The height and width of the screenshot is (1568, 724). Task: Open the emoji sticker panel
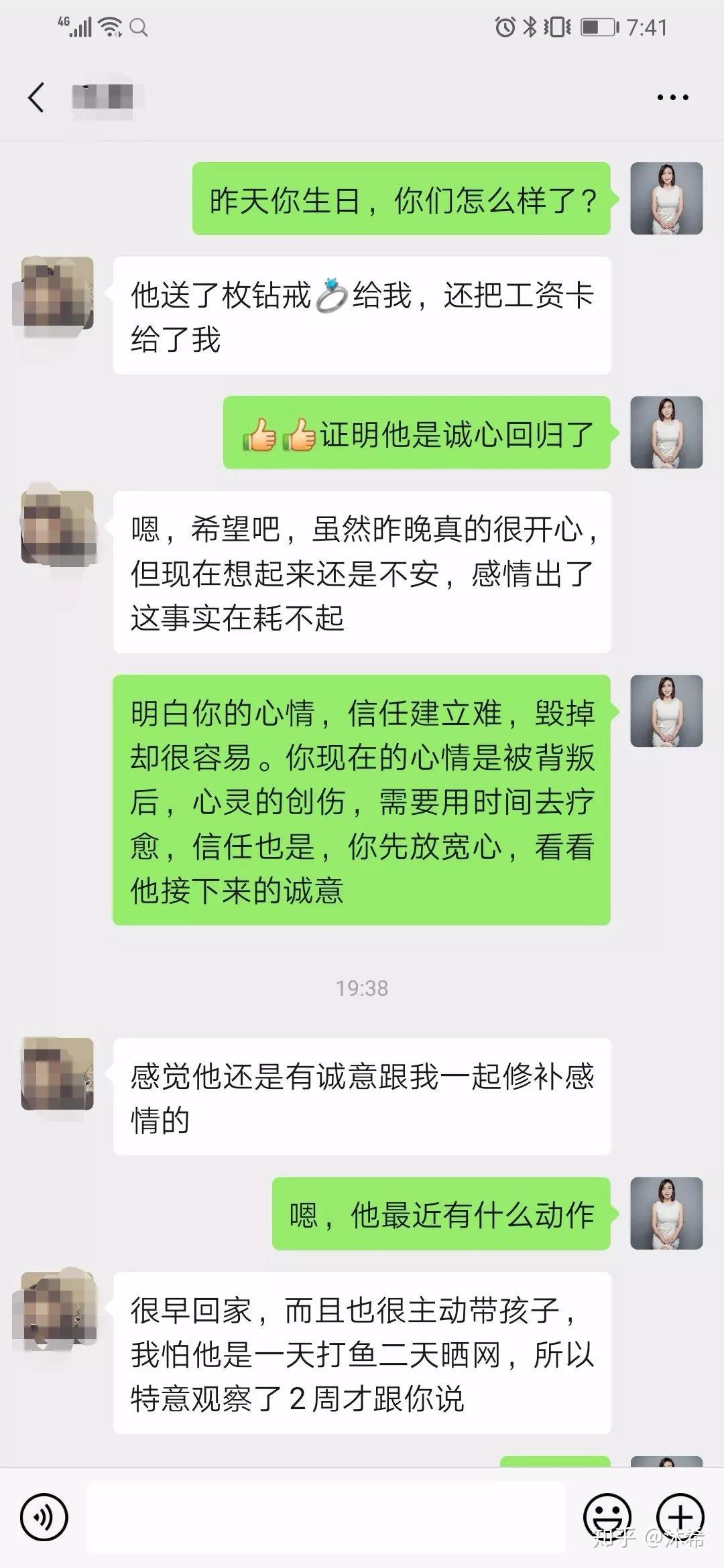[607, 1517]
